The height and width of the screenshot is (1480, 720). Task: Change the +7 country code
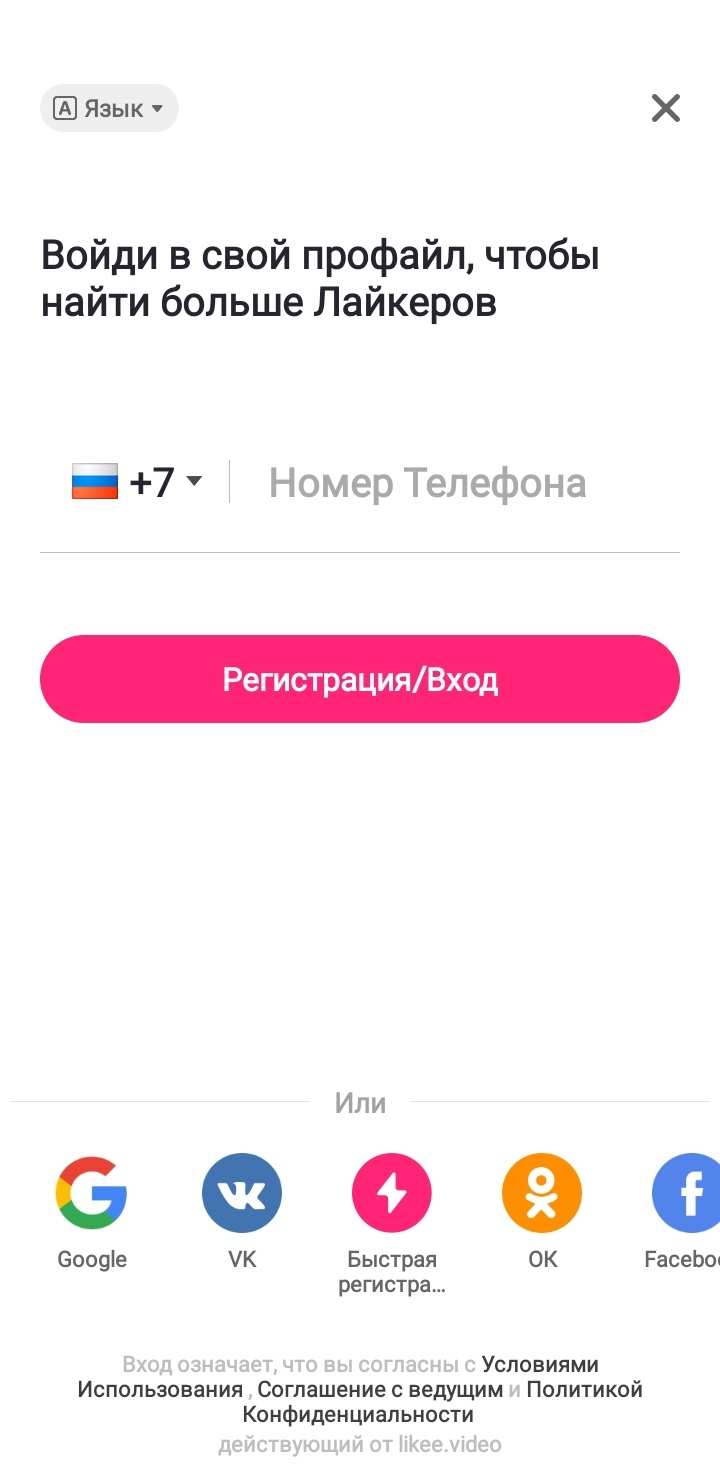(137, 482)
